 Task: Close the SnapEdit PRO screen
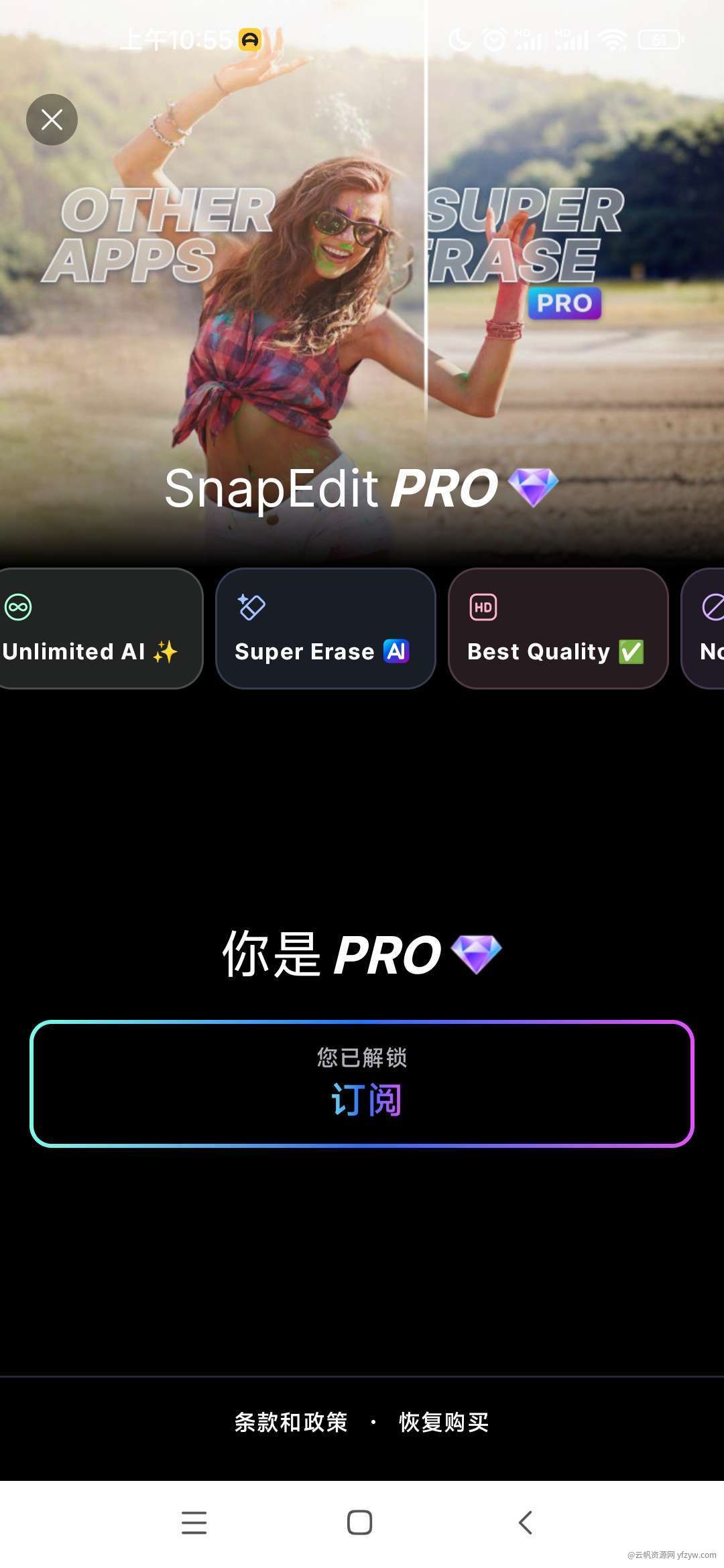point(52,120)
